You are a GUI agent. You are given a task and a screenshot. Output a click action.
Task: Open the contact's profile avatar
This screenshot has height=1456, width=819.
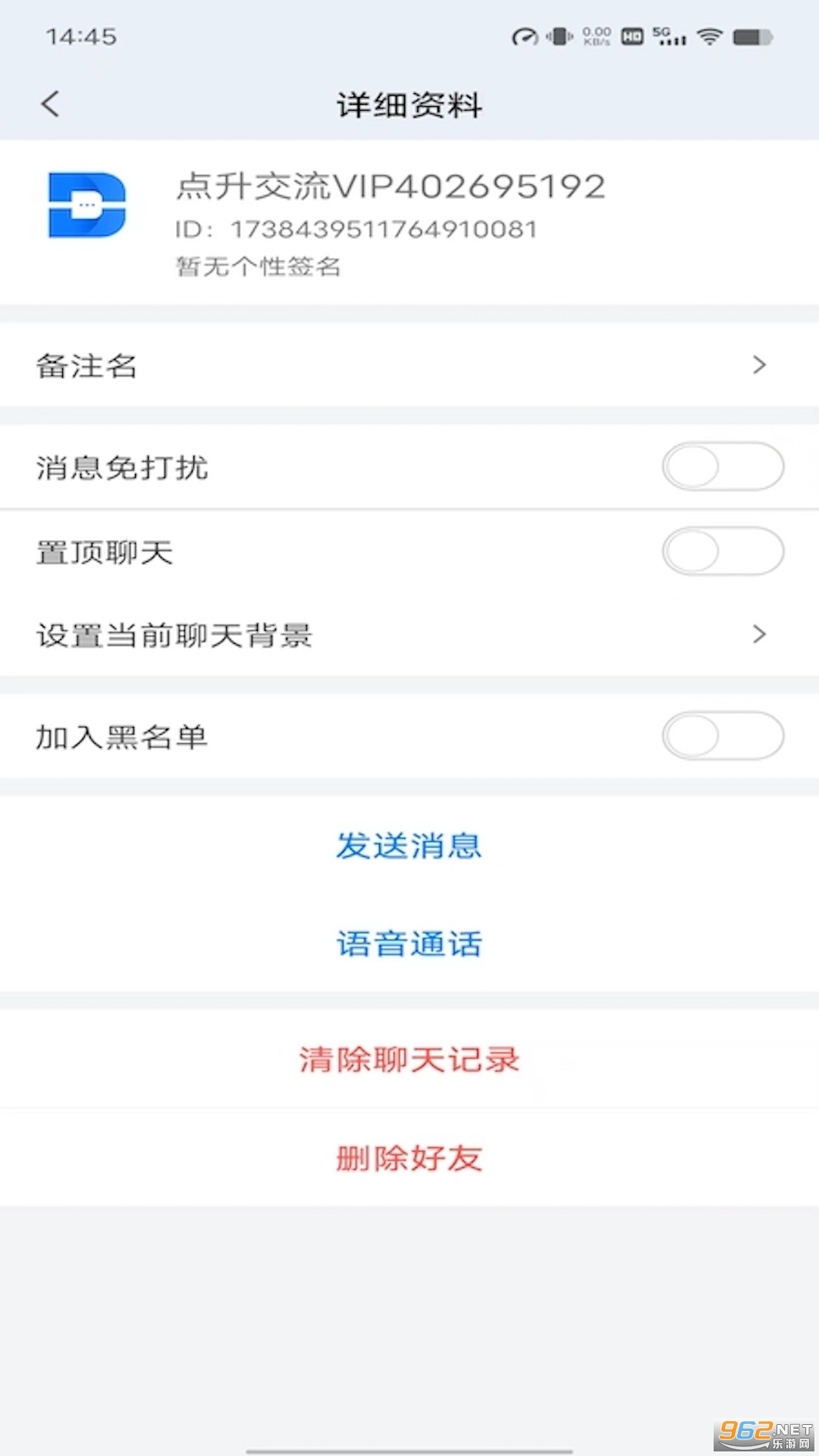tap(87, 206)
